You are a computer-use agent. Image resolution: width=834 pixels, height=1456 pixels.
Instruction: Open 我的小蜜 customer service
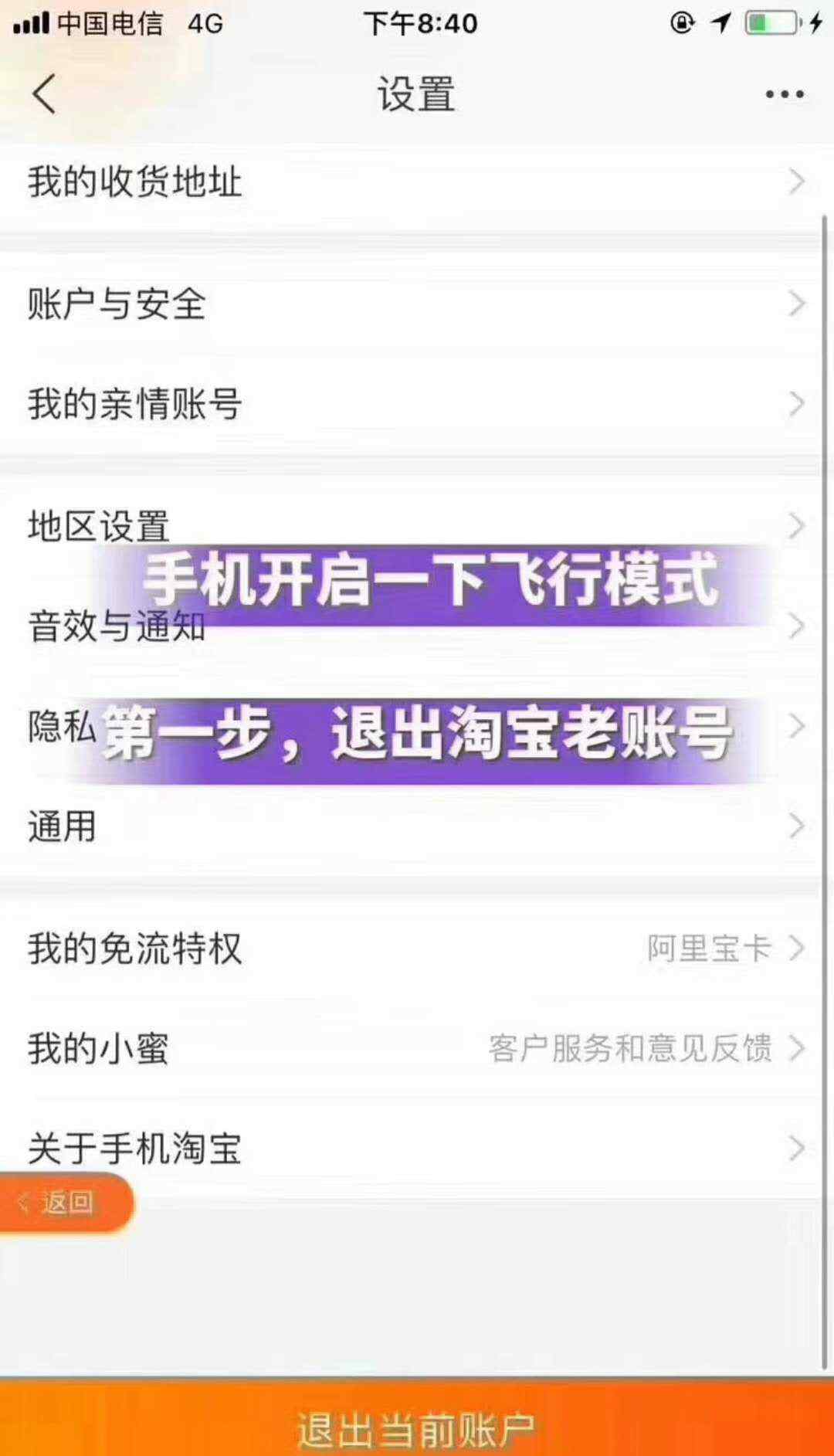[x=417, y=1048]
